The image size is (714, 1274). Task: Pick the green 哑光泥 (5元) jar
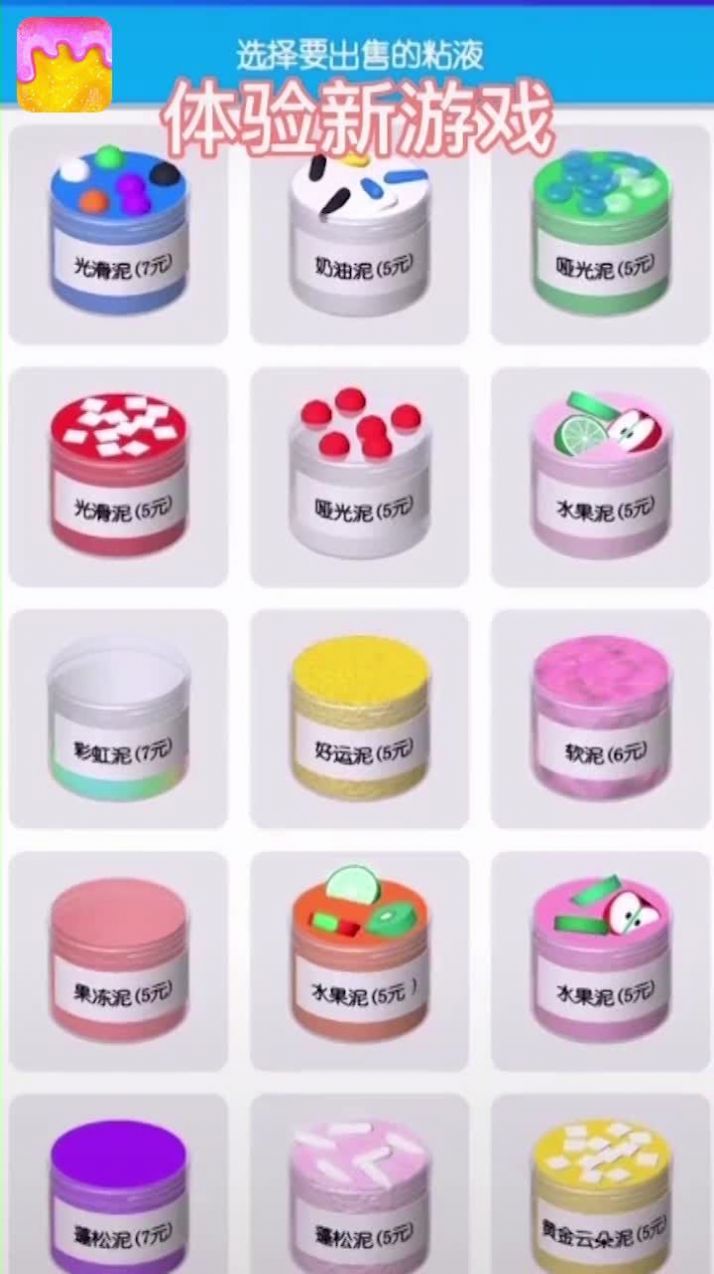(x=601, y=236)
